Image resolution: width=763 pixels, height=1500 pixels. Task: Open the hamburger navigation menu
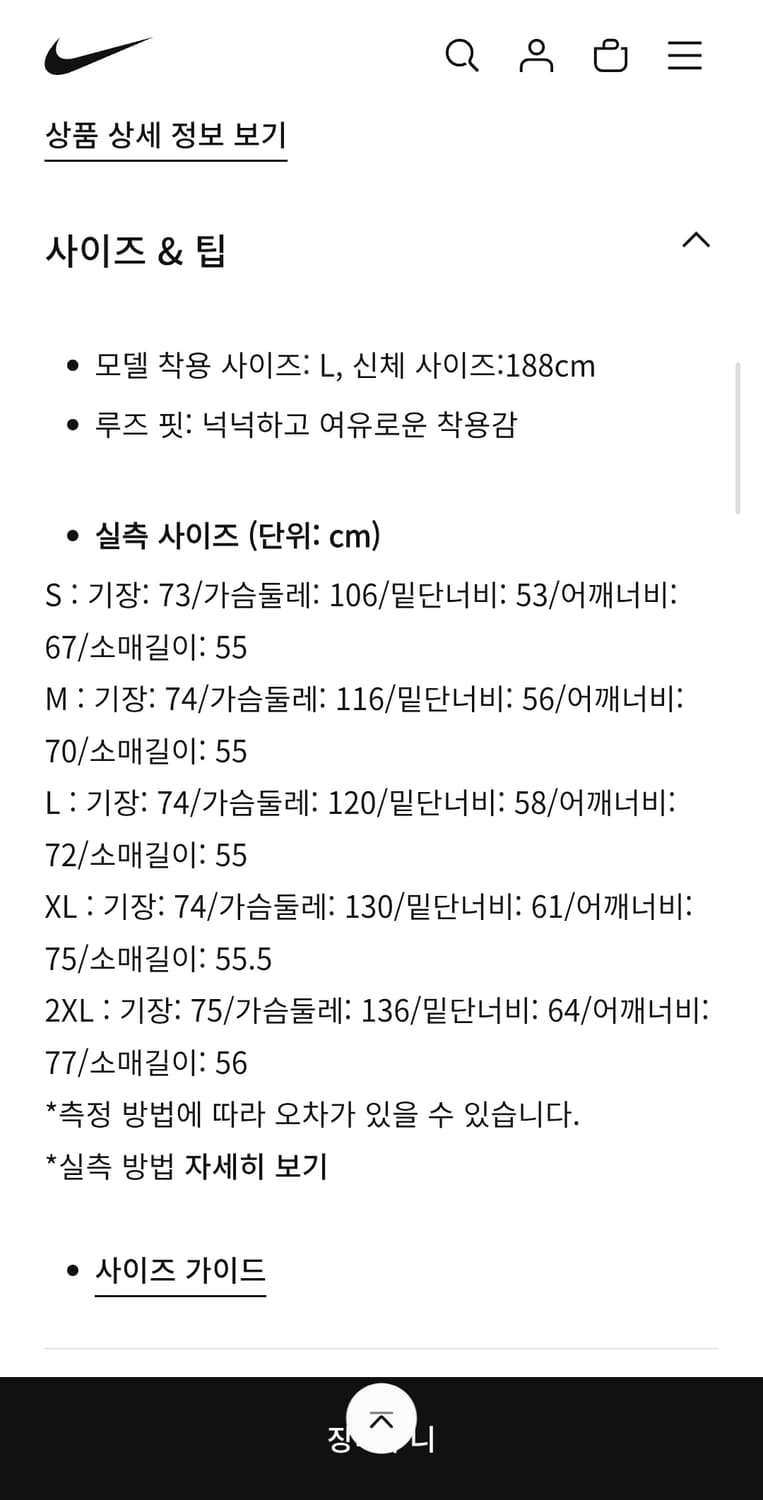[685, 56]
